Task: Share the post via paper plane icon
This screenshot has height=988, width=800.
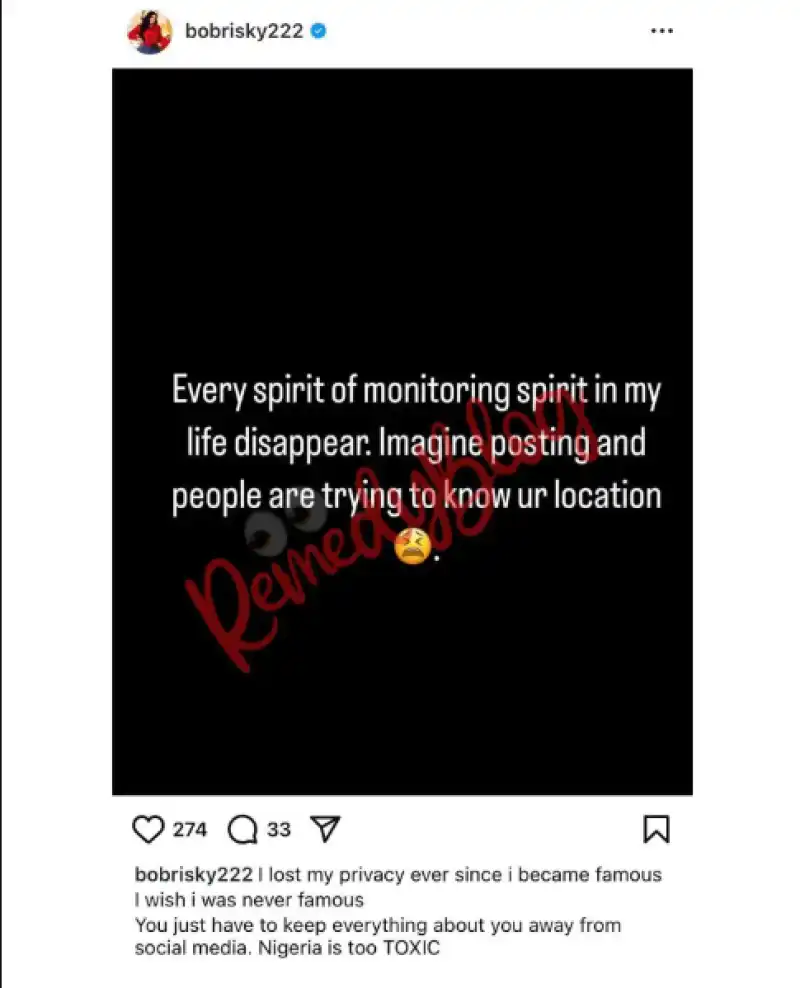Action: click(326, 829)
